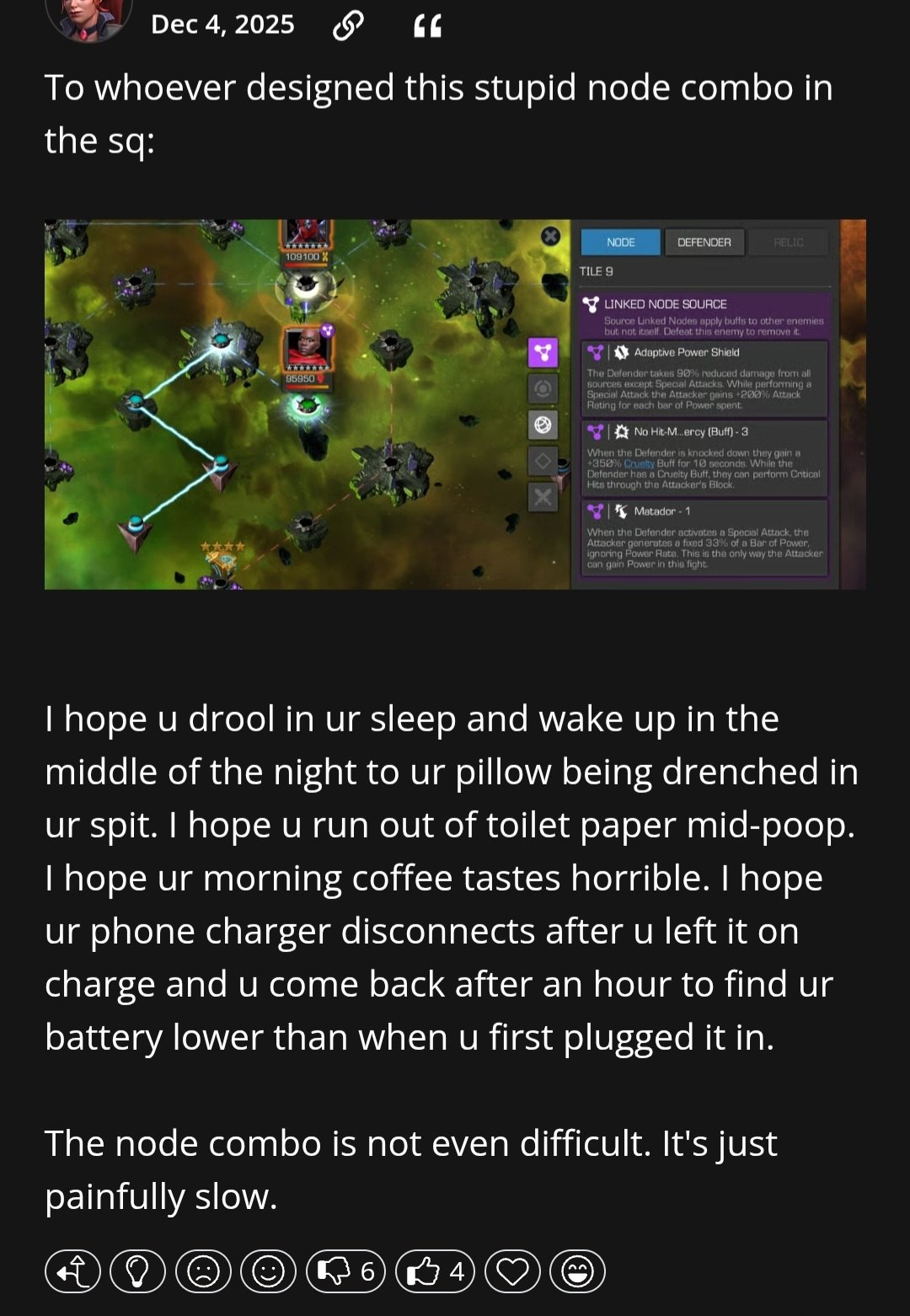This screenshot has height=1316, width=910.
Task: Open the attached game screenshot
Action: [x=455, y=404]
